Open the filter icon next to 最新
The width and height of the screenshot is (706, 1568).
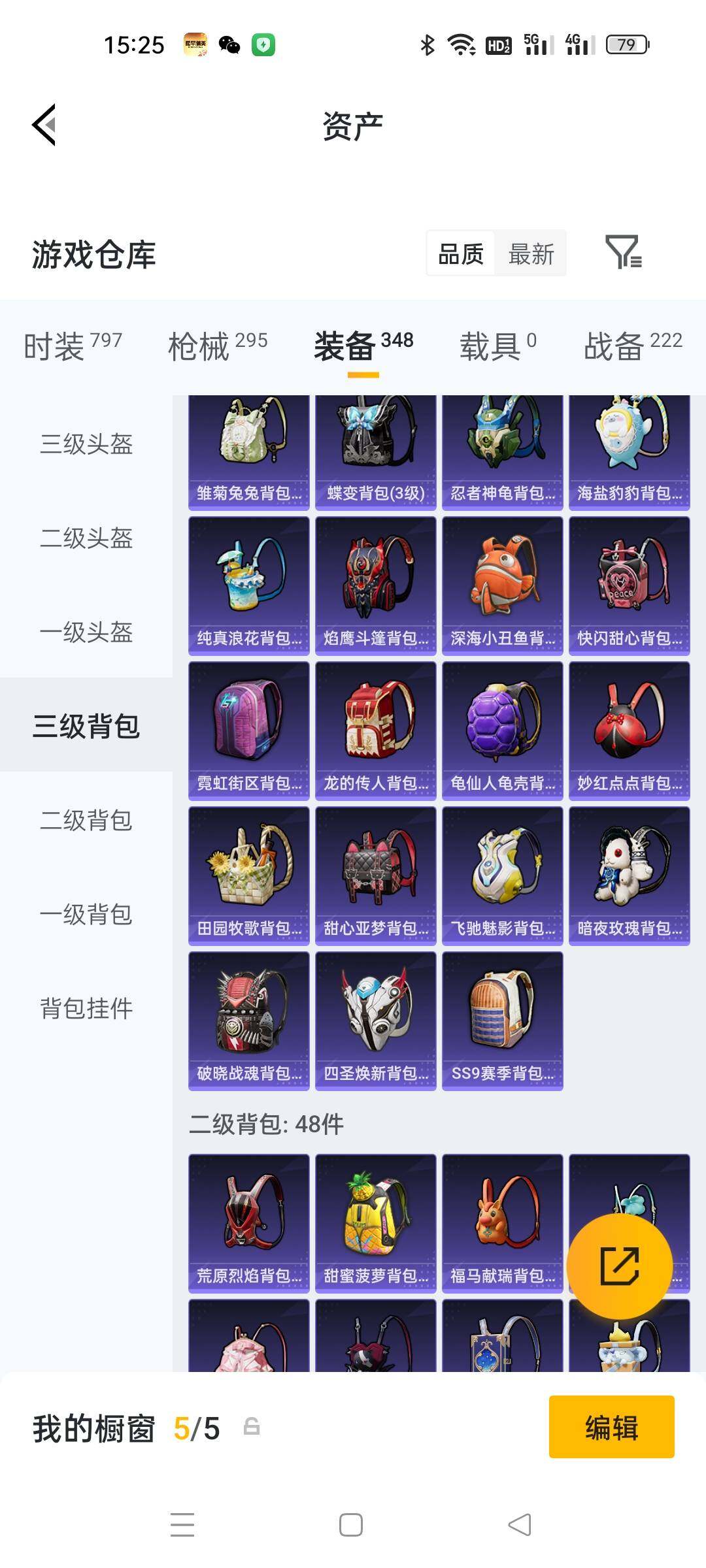623,253
